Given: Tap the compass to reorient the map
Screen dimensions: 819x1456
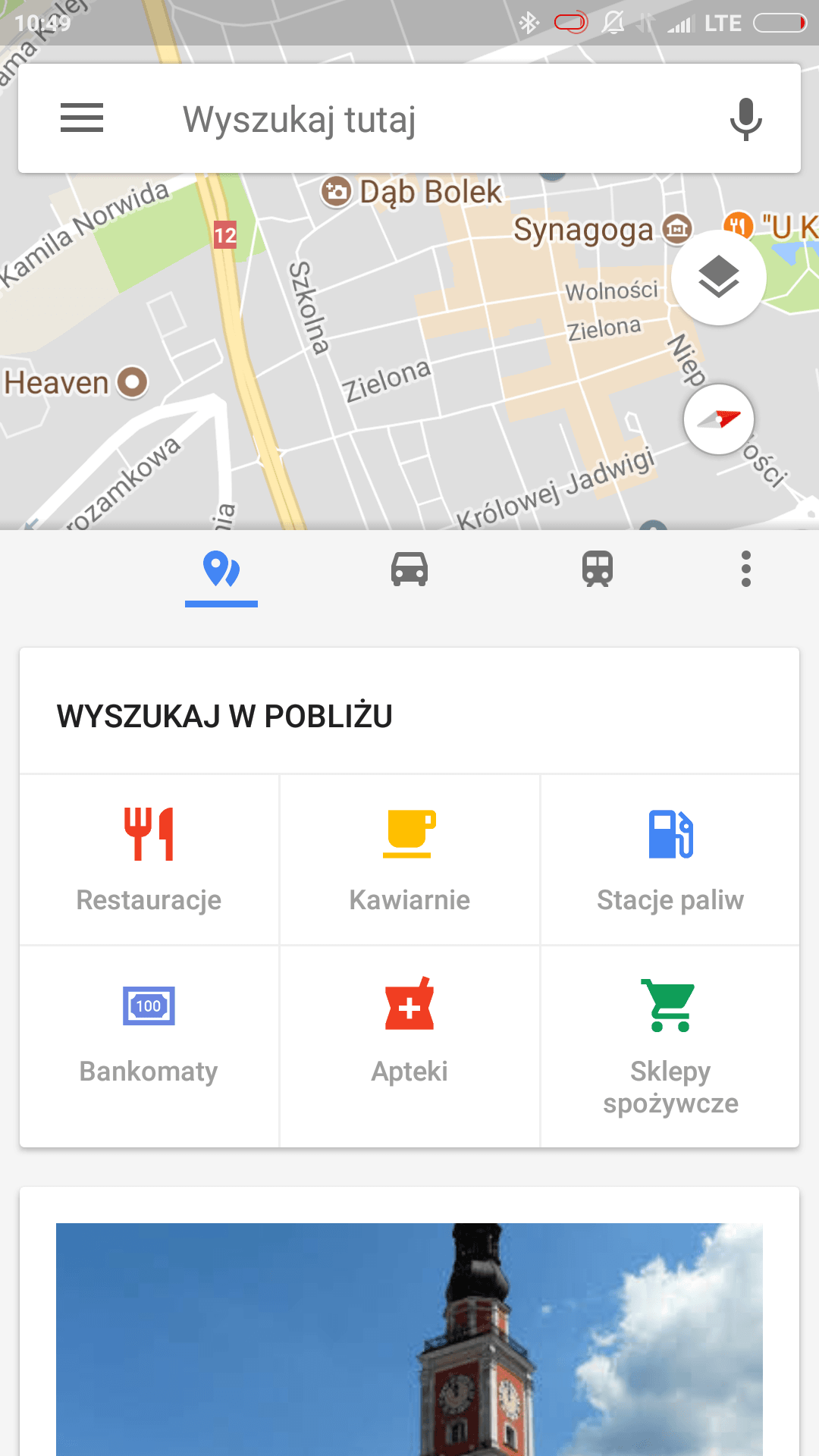Looking at the screenshot, I should click(719, 419).
